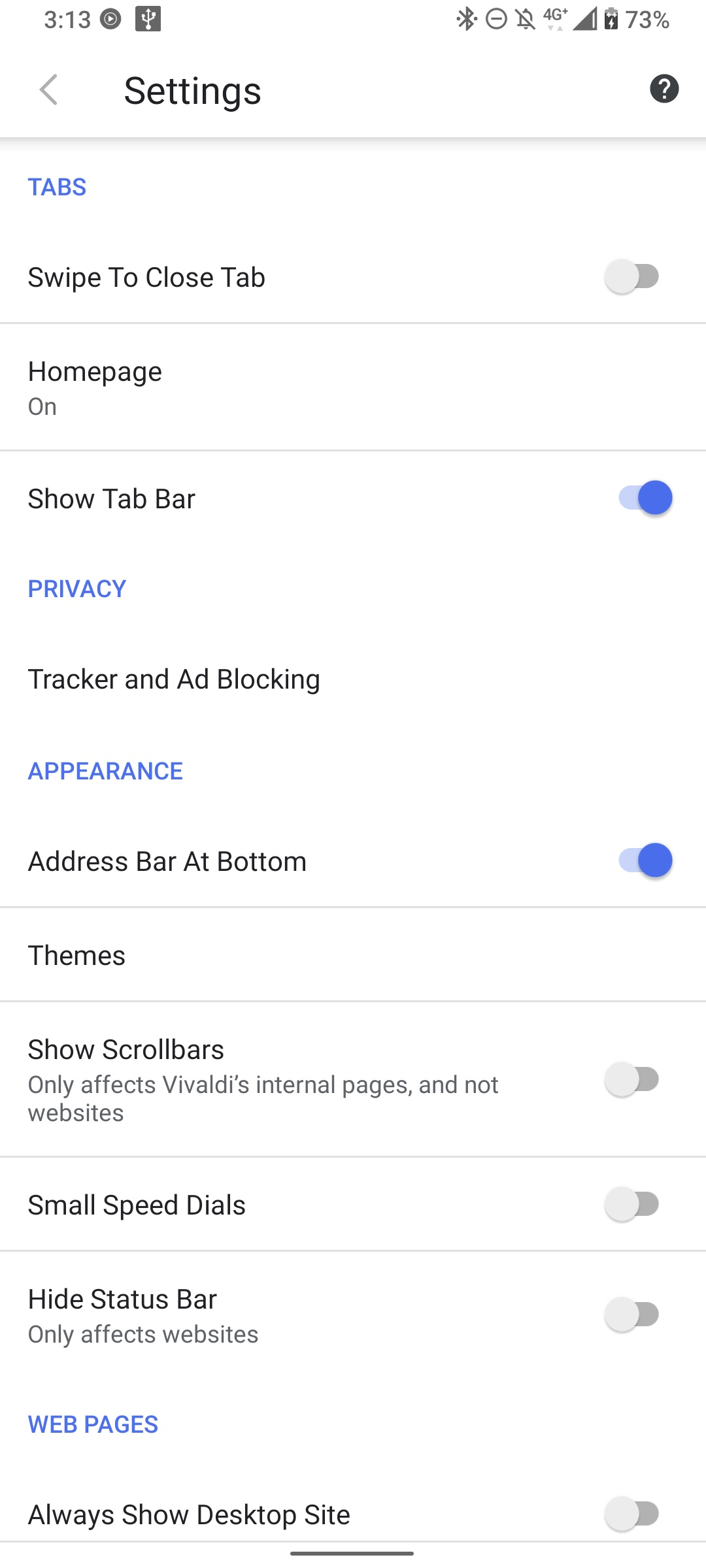Tap the APPEARANCE section header
The image size is (706, 1568).
point(105,771)
